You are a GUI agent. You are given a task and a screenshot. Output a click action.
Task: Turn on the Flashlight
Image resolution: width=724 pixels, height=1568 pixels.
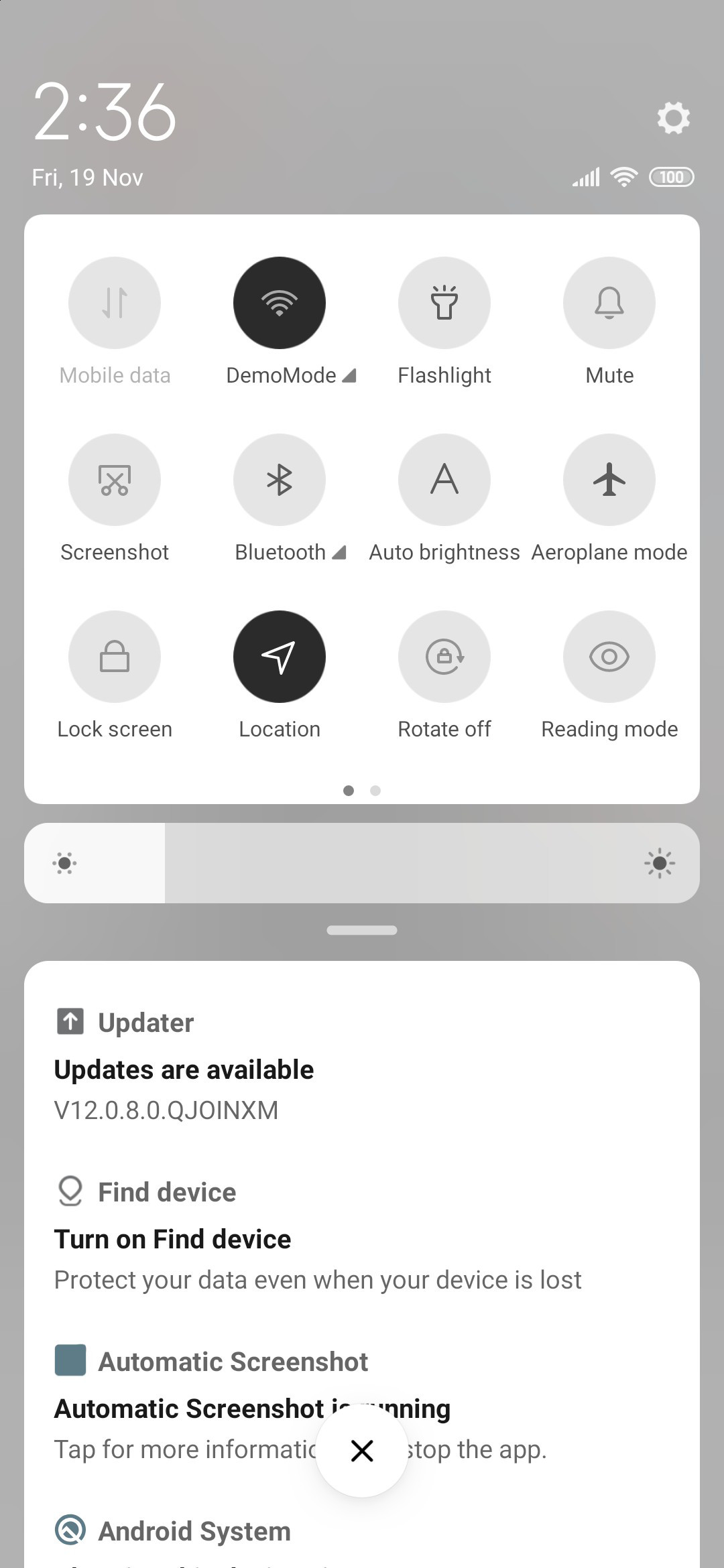444,303
